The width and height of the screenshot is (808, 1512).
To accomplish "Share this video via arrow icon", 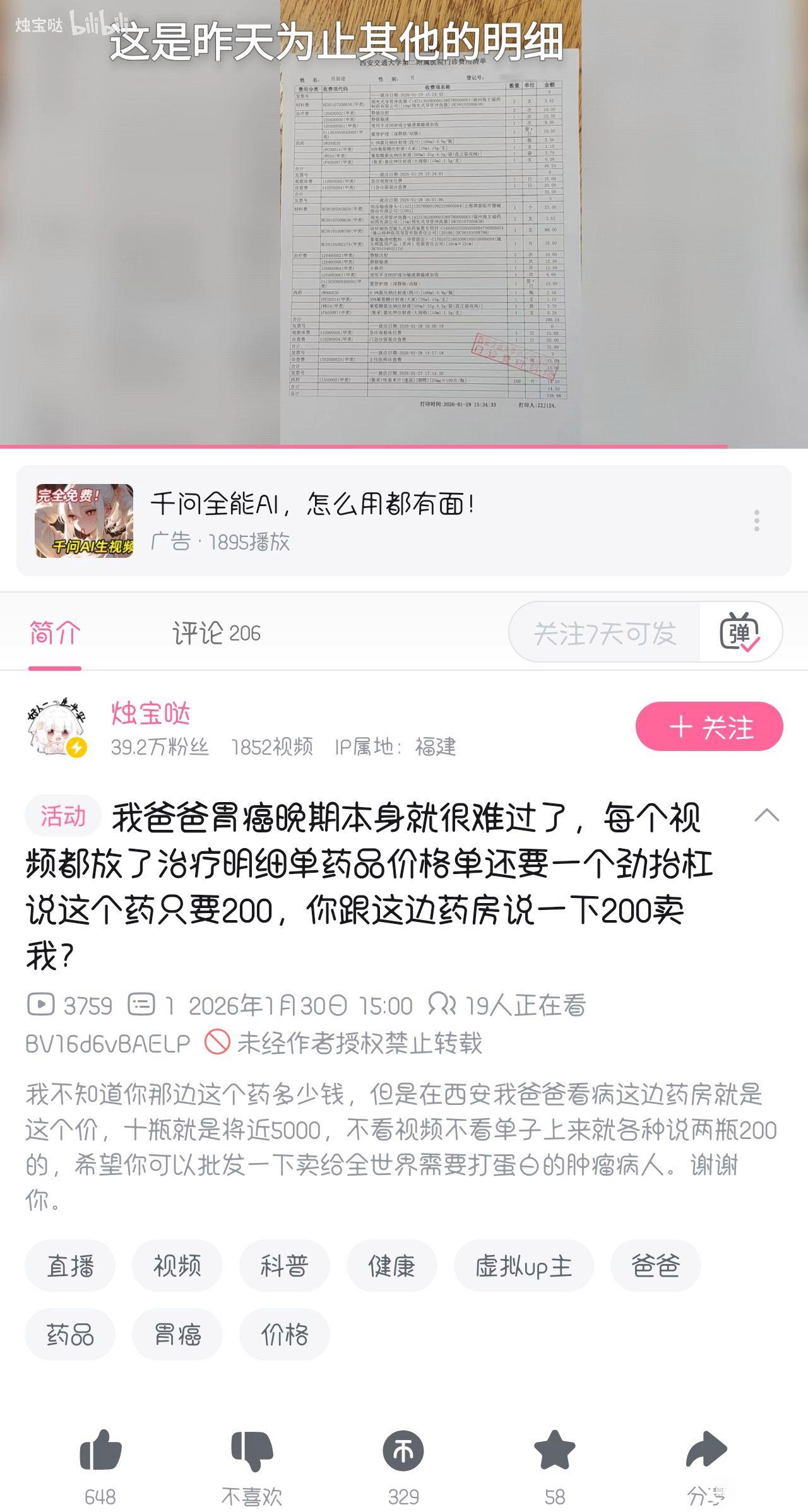I will click(x=706, y=1450).
